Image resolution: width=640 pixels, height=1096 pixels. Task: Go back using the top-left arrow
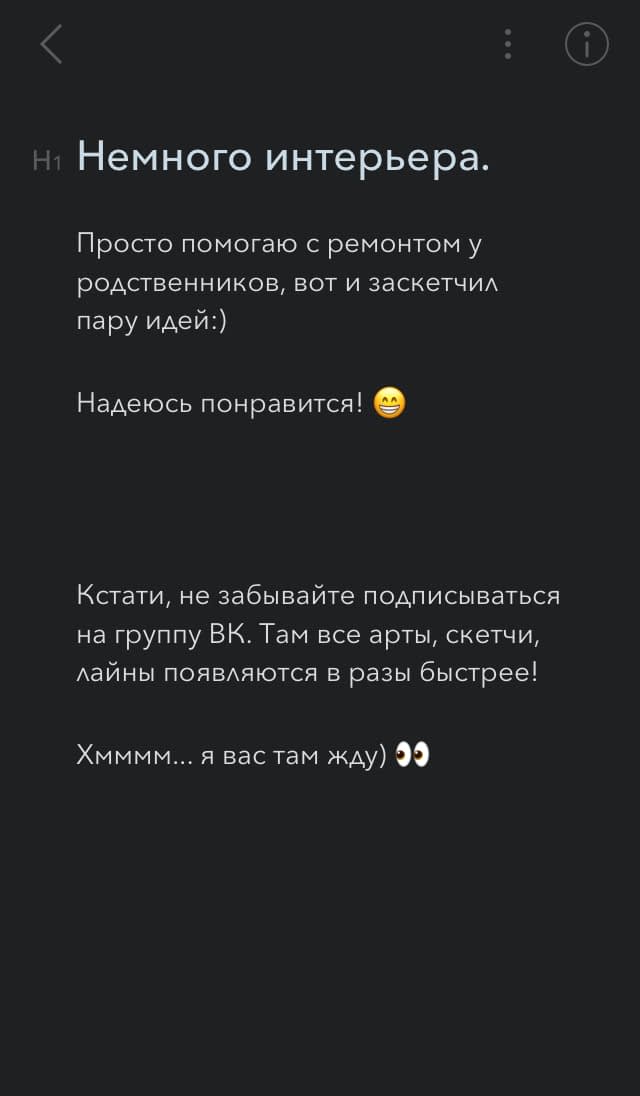(x=51, y=45)
